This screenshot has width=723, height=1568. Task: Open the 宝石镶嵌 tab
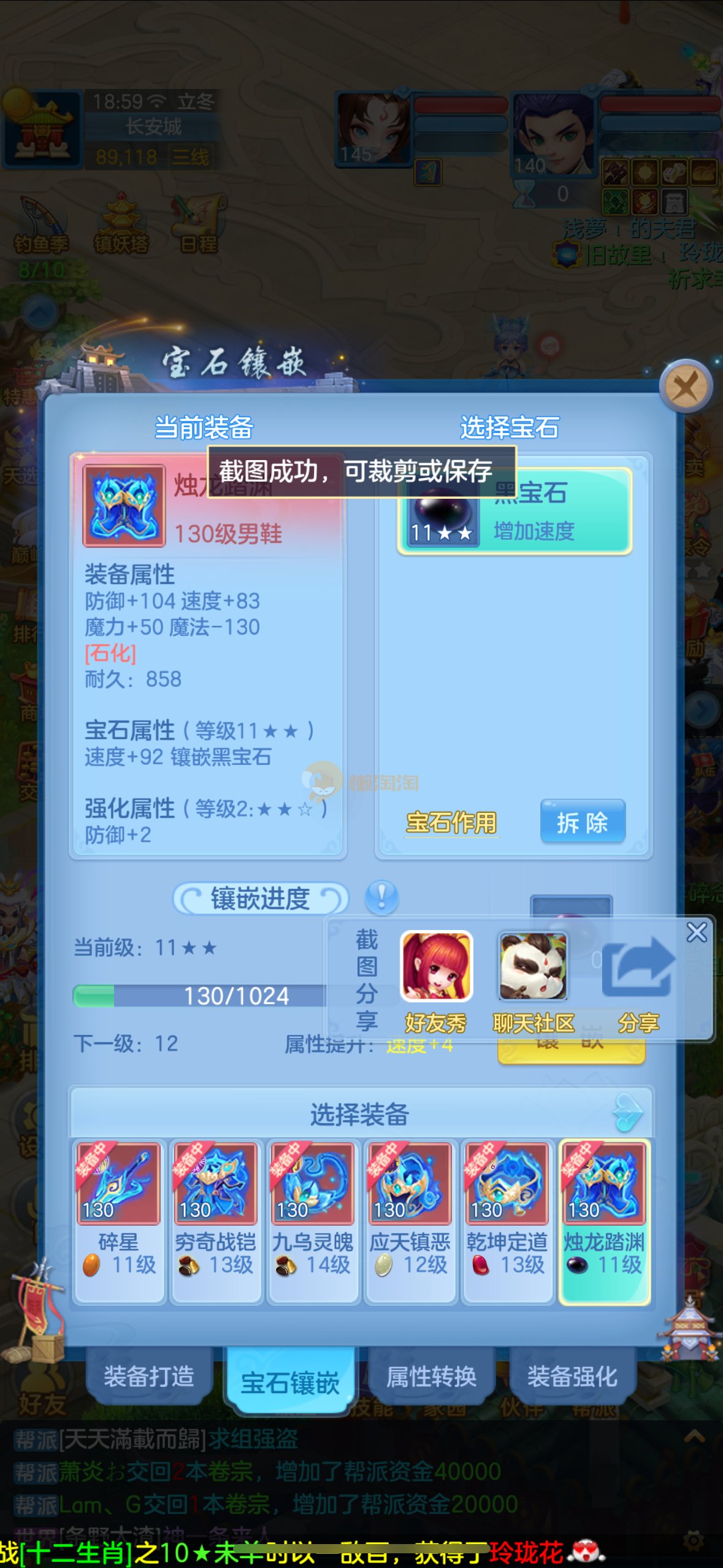(290, 1382)
